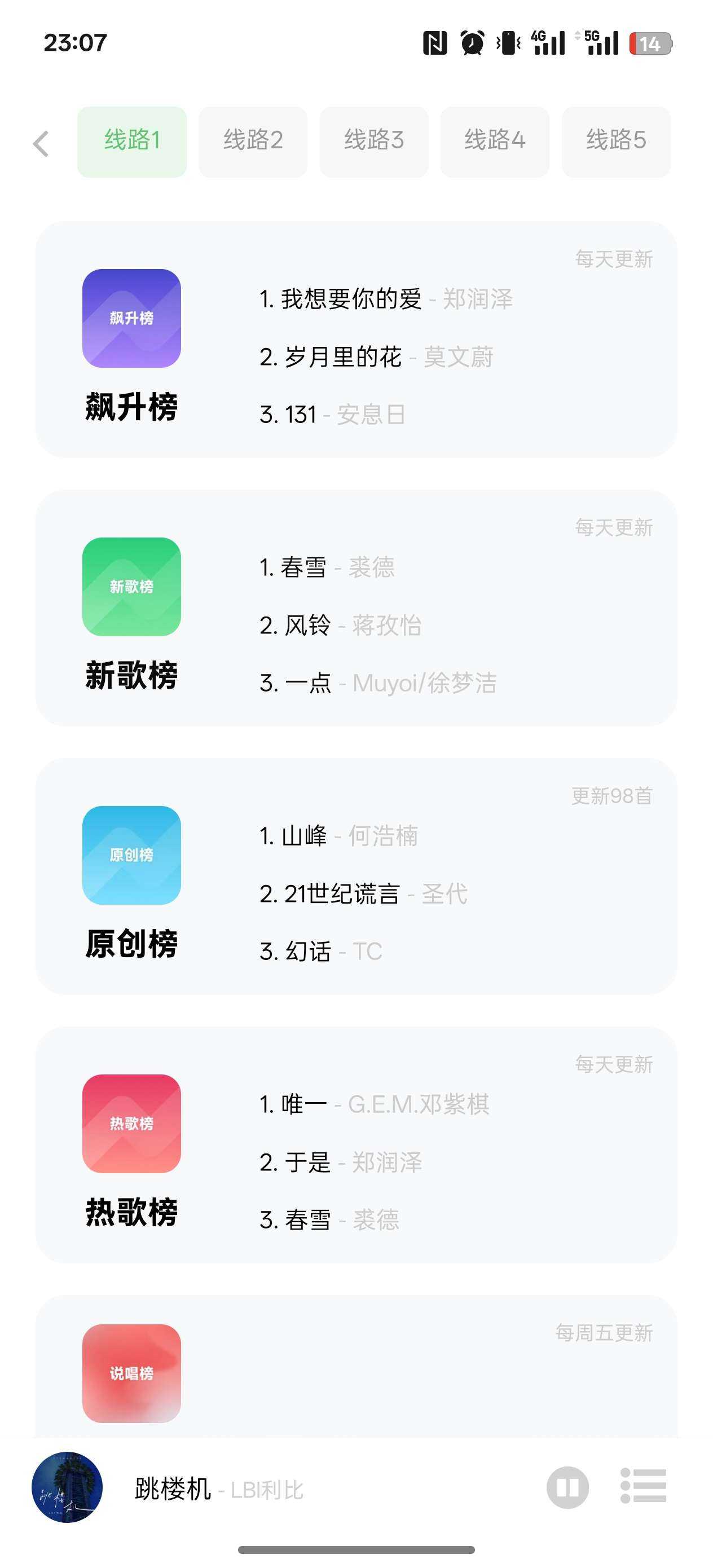Select the 线路1 tab

pyautogui.click(x=131, y=141)
